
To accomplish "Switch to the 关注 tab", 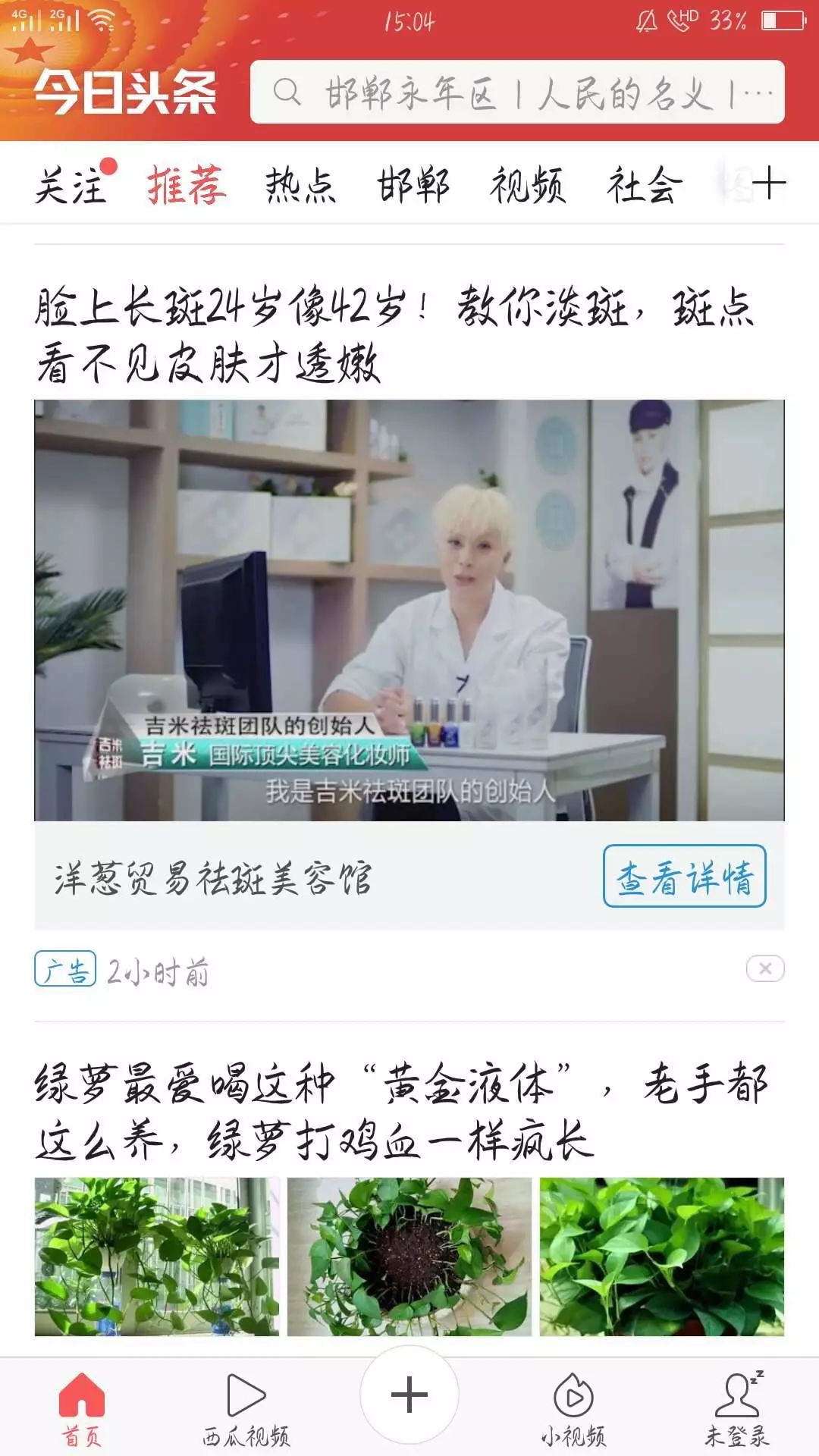I will pos(71,185).
